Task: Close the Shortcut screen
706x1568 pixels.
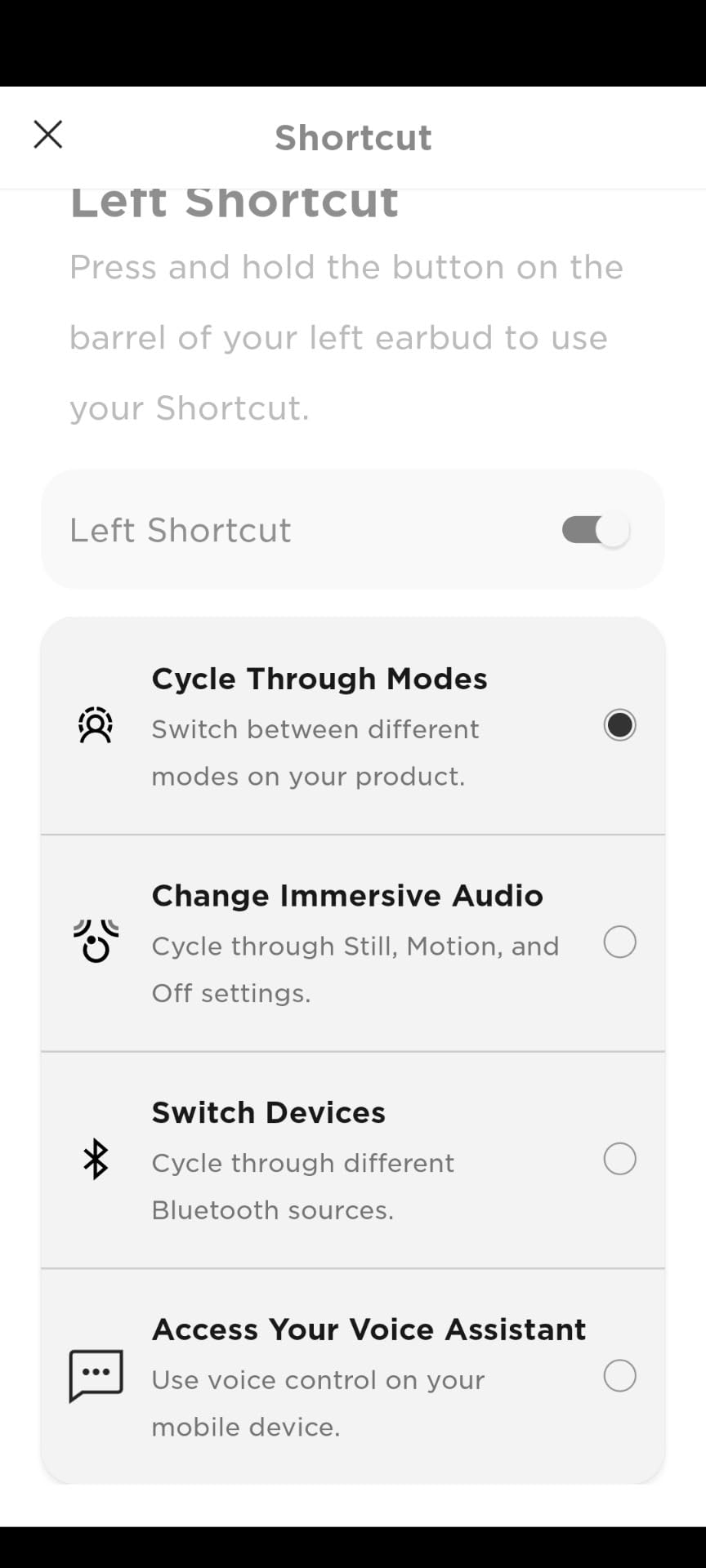Action: [48, 135]
